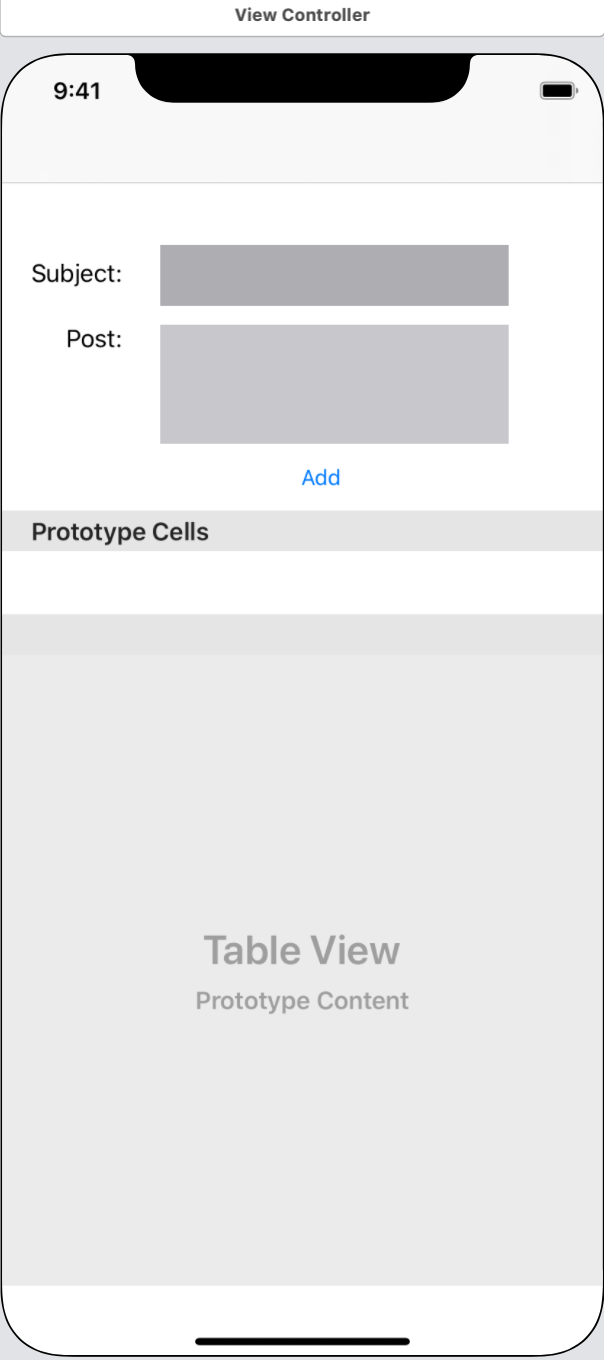The height and width of the screenshot is (1360, 604).
Task: Tap the Add button
Action: pos(321,478)
